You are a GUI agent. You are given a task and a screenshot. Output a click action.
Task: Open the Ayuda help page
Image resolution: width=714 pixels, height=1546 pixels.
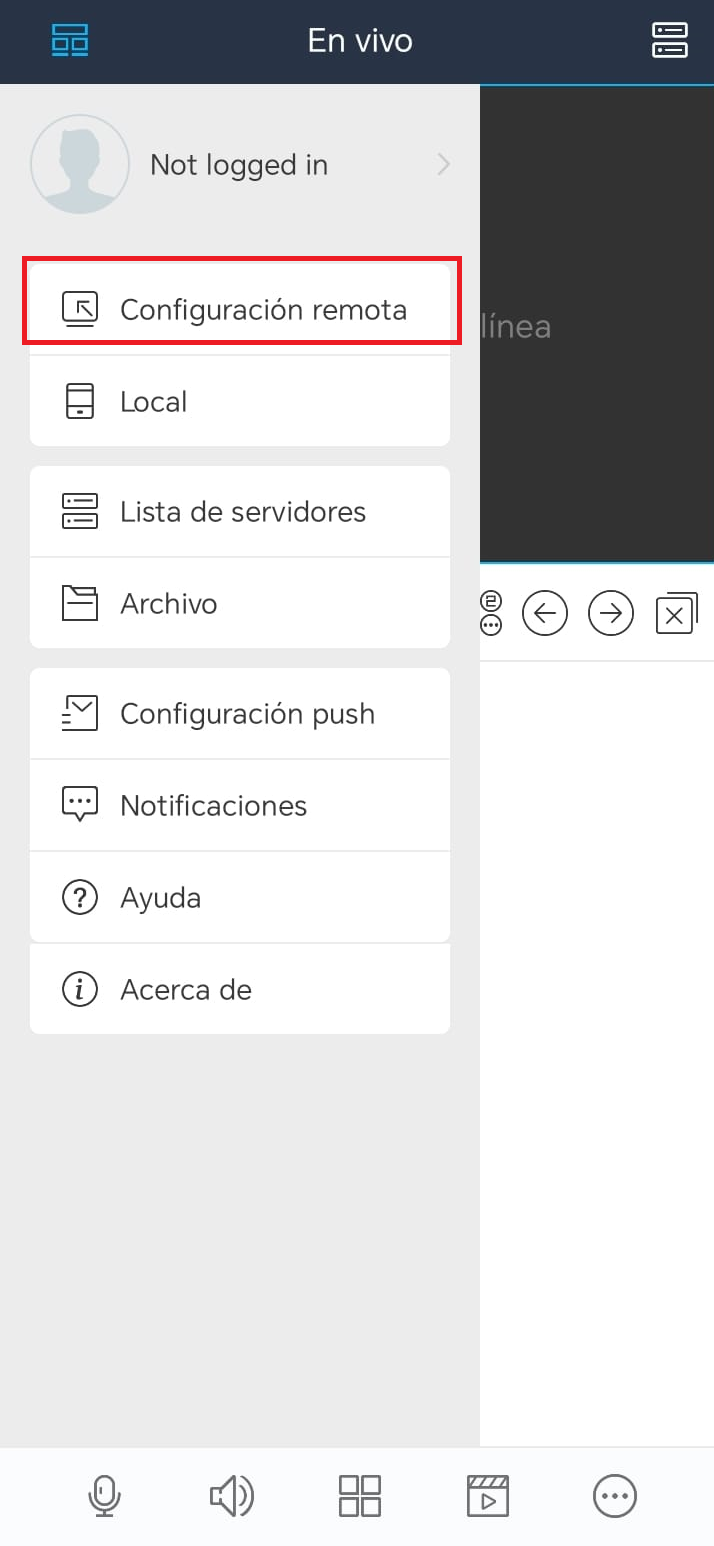[x=240, y=897]
